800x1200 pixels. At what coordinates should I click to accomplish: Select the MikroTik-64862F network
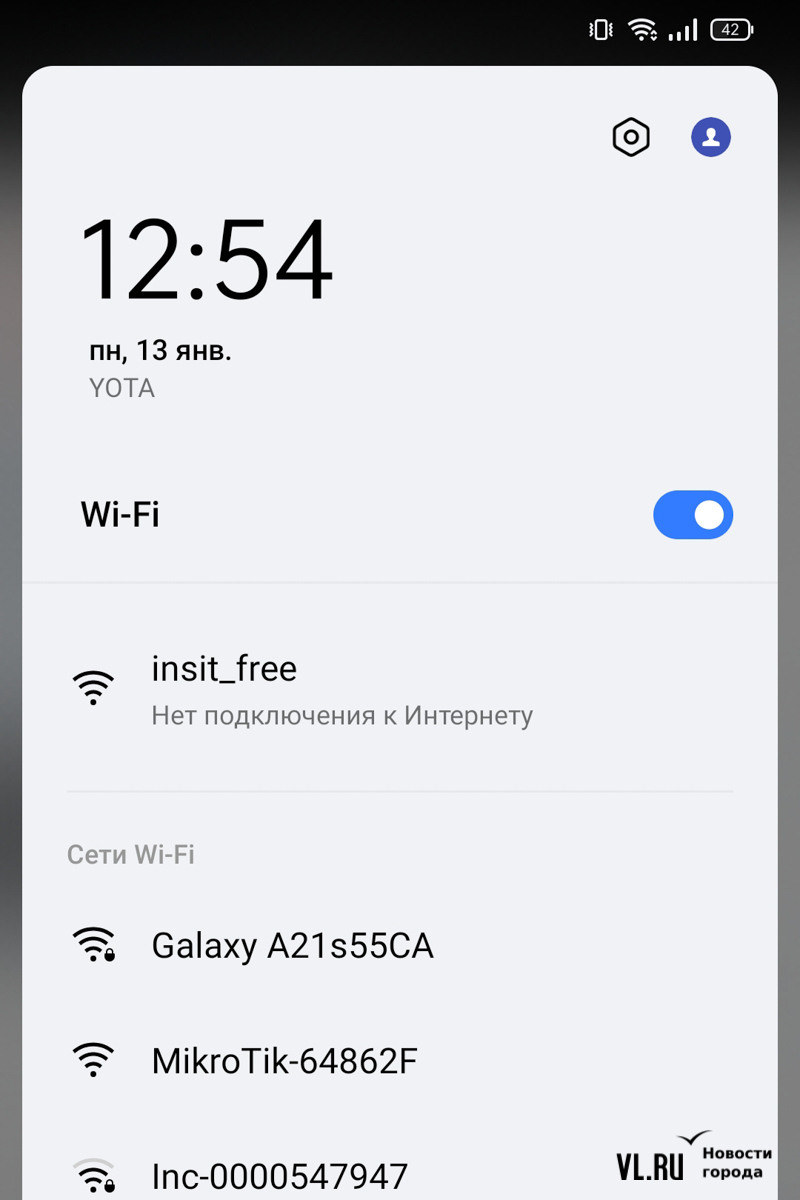click(284, 1061)
